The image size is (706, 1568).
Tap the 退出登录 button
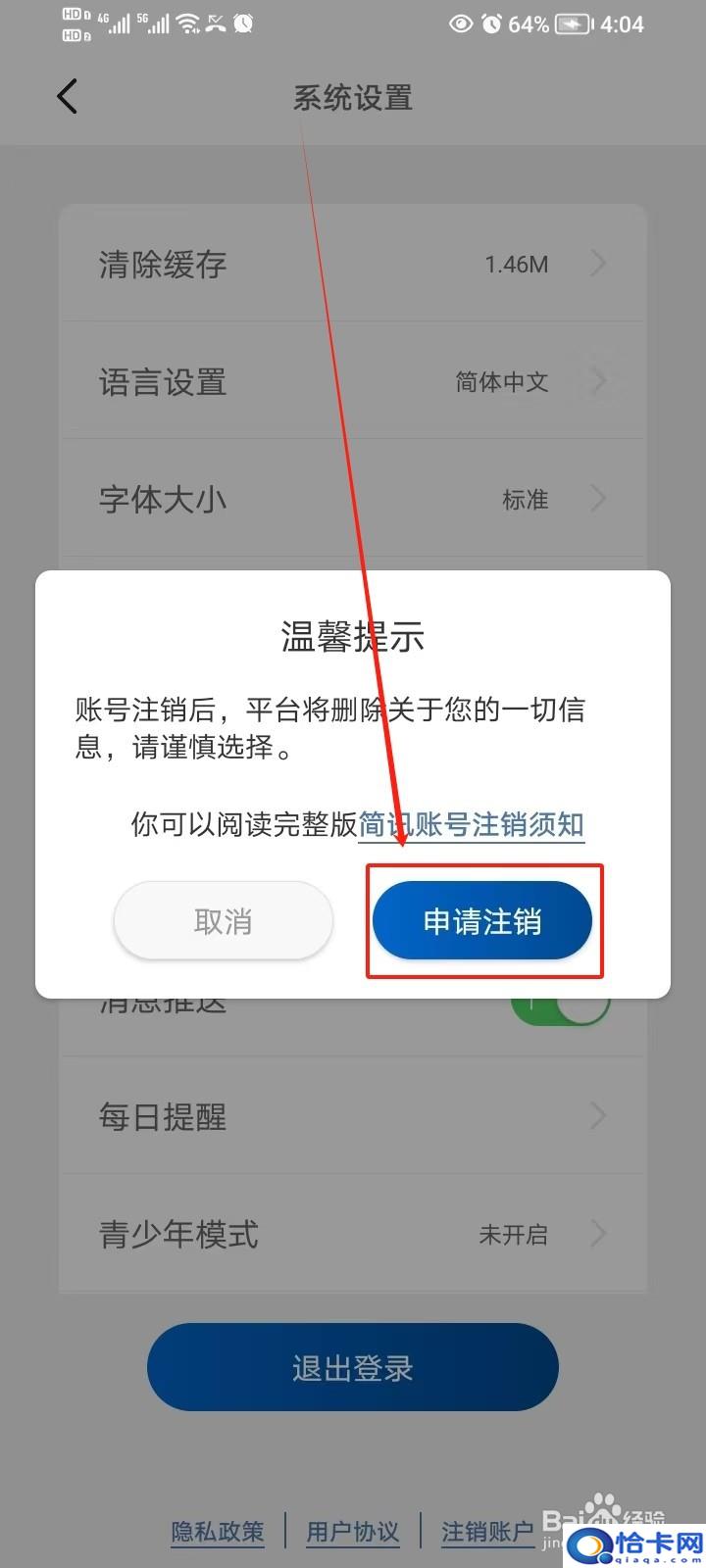point(353,1367)
